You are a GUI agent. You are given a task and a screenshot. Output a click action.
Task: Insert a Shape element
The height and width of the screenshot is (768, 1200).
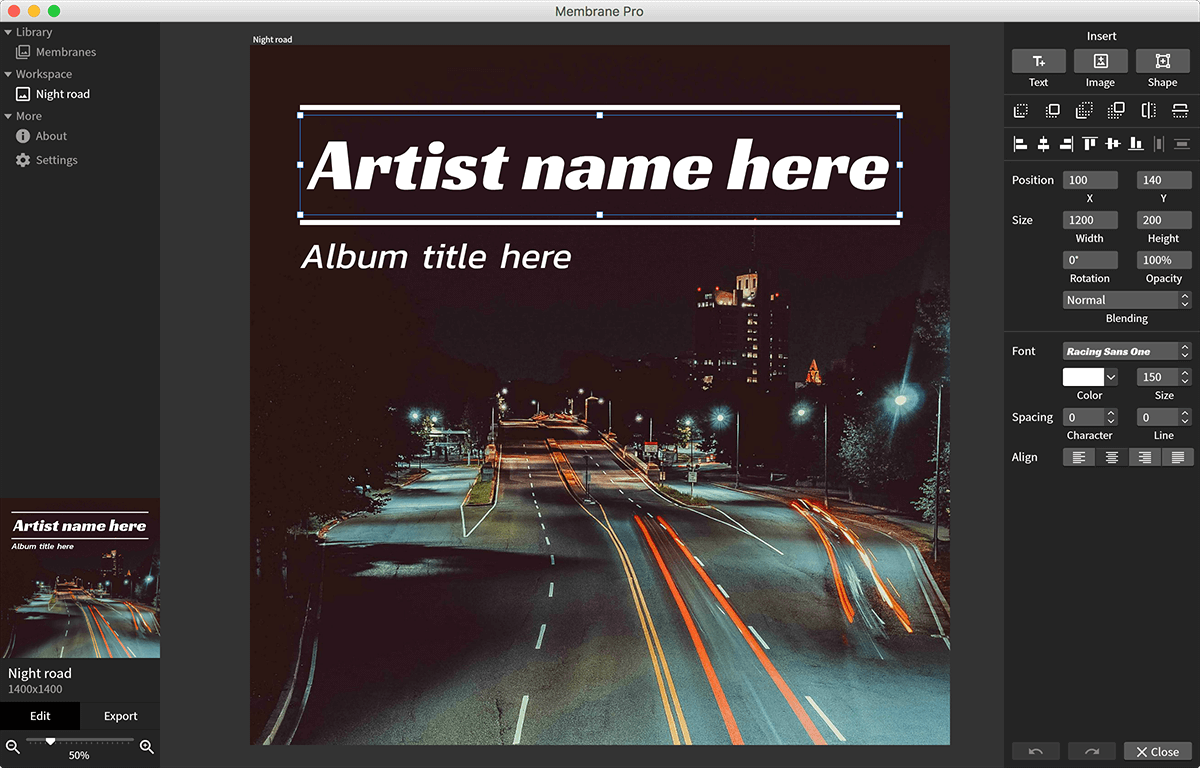click(1162, 61)
